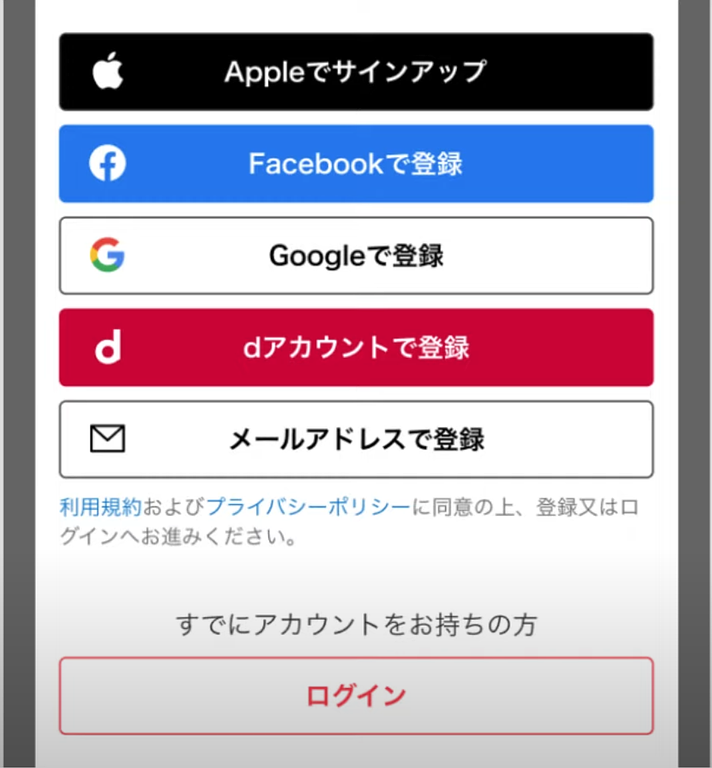
Task: Tap the ログイン button
Action: [355, 696]
